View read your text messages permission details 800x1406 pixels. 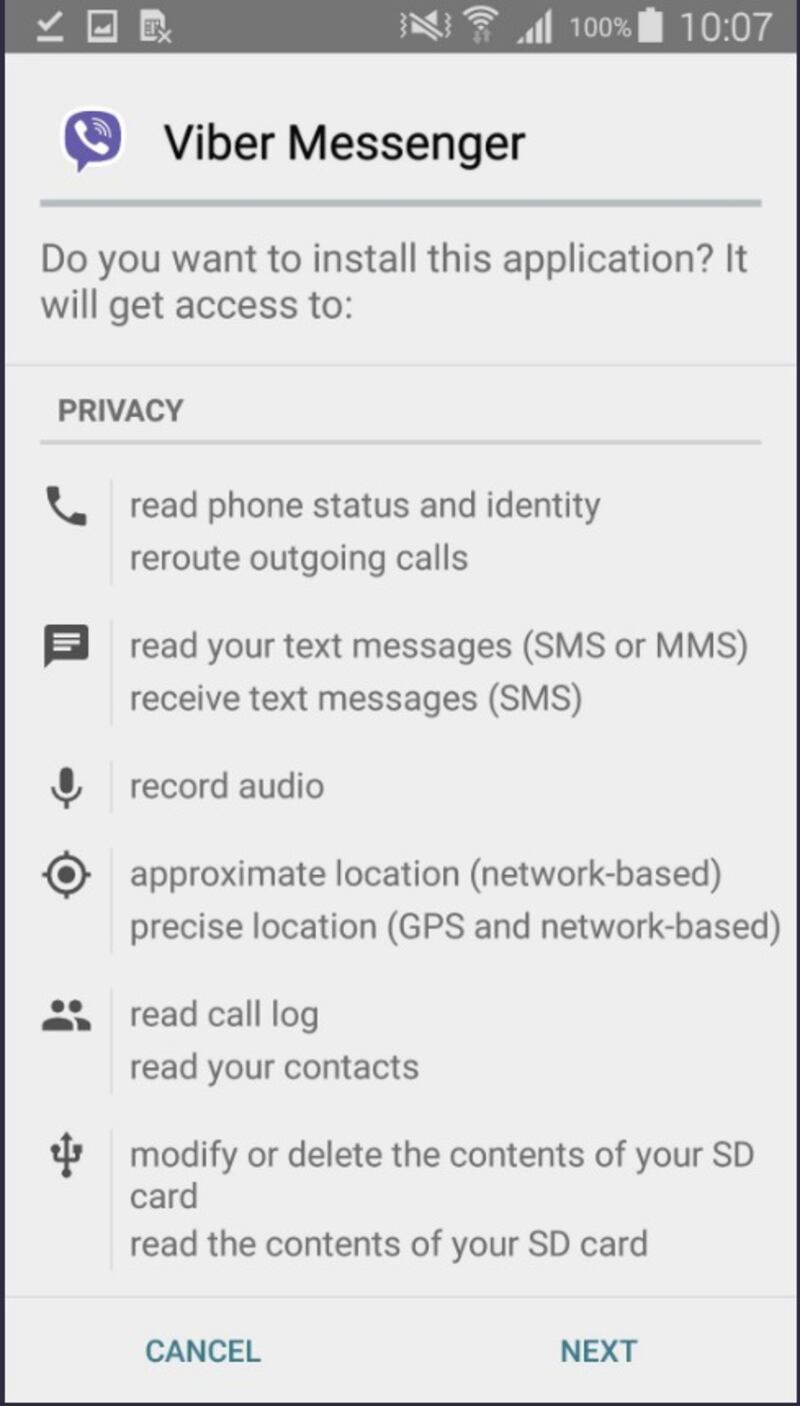point(438,646)
